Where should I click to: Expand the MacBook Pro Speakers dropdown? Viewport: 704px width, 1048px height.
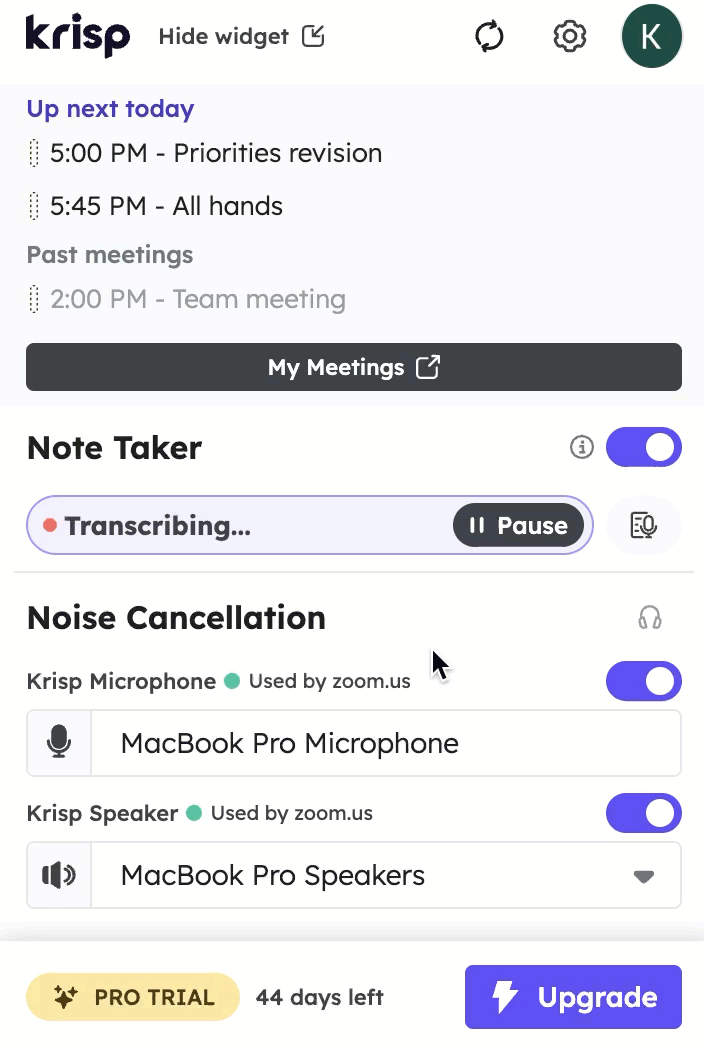tap(643, 876)
